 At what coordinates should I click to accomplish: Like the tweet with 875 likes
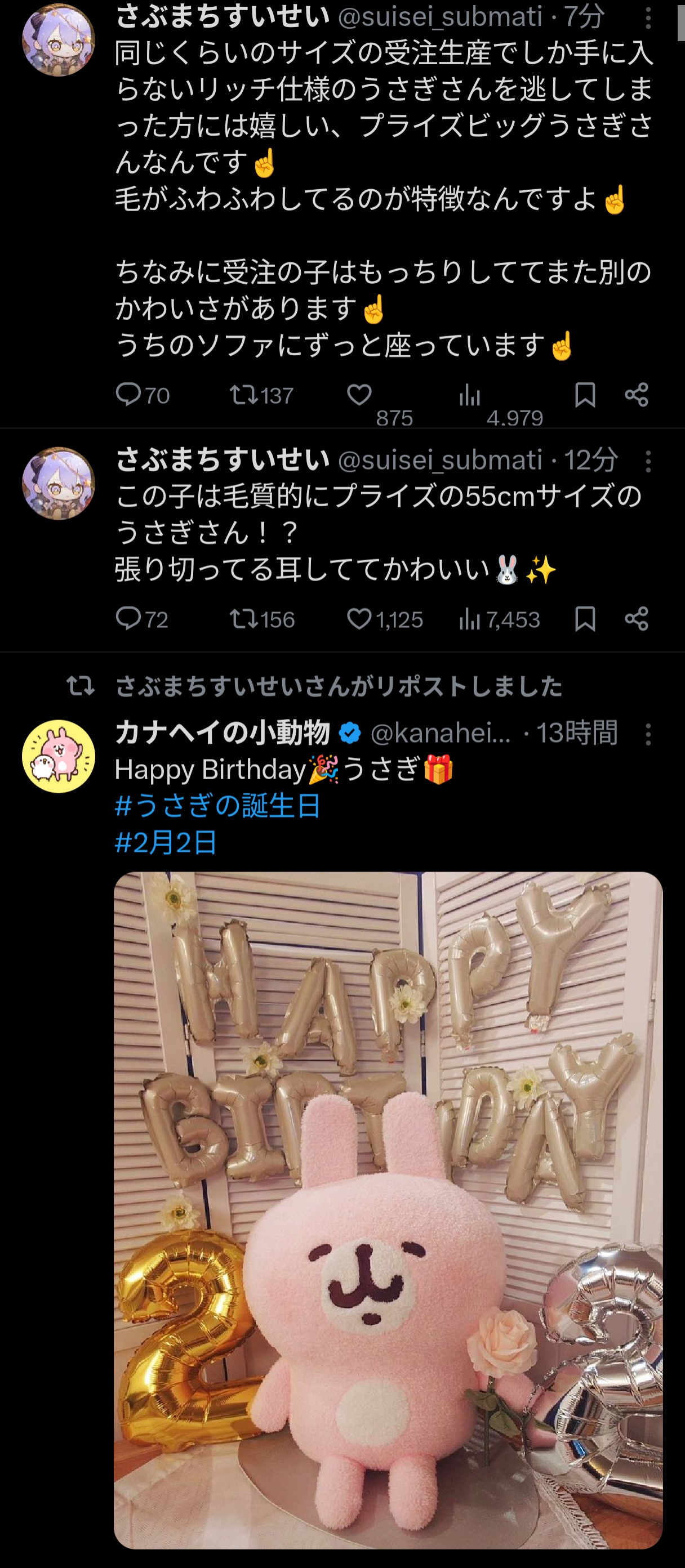[359, 395]
